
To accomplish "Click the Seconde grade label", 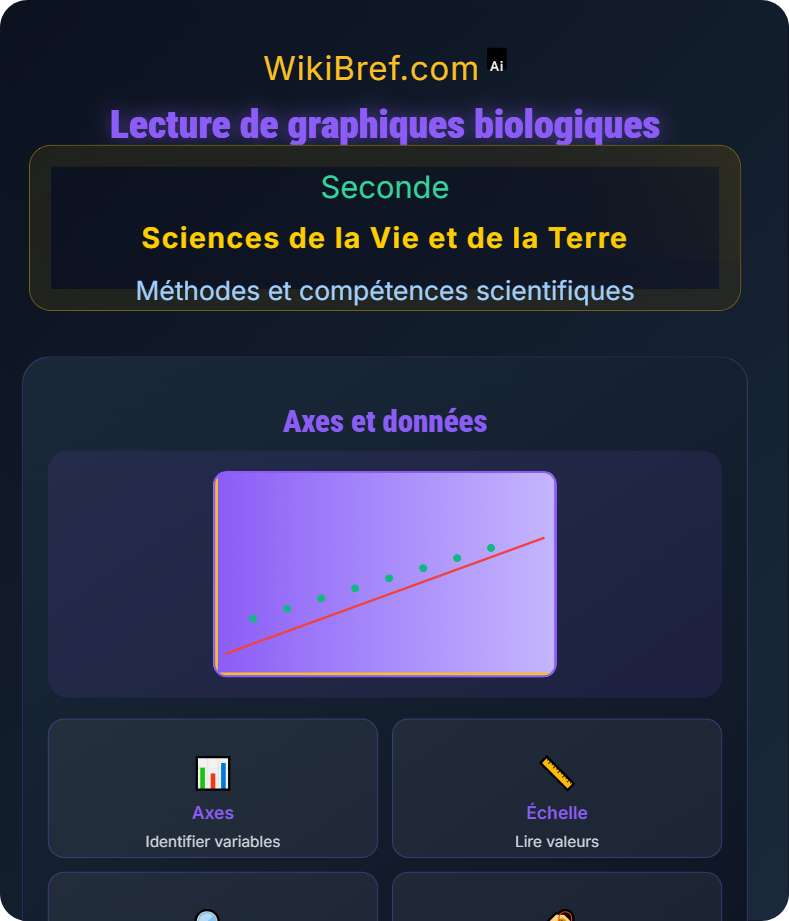I will pos(384,187).
